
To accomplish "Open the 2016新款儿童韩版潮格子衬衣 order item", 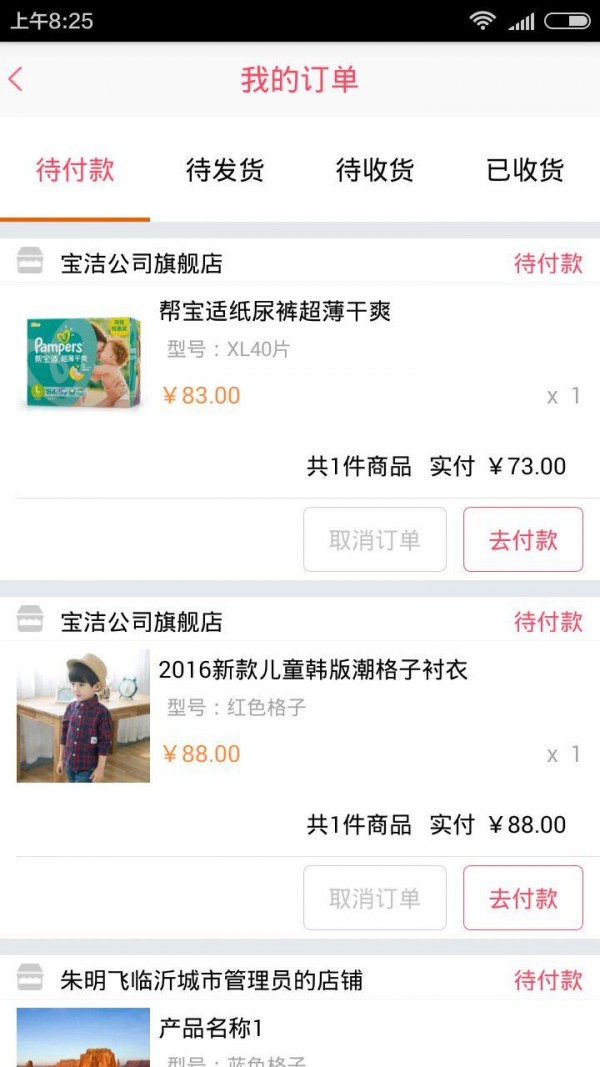I will click(312, 670).
